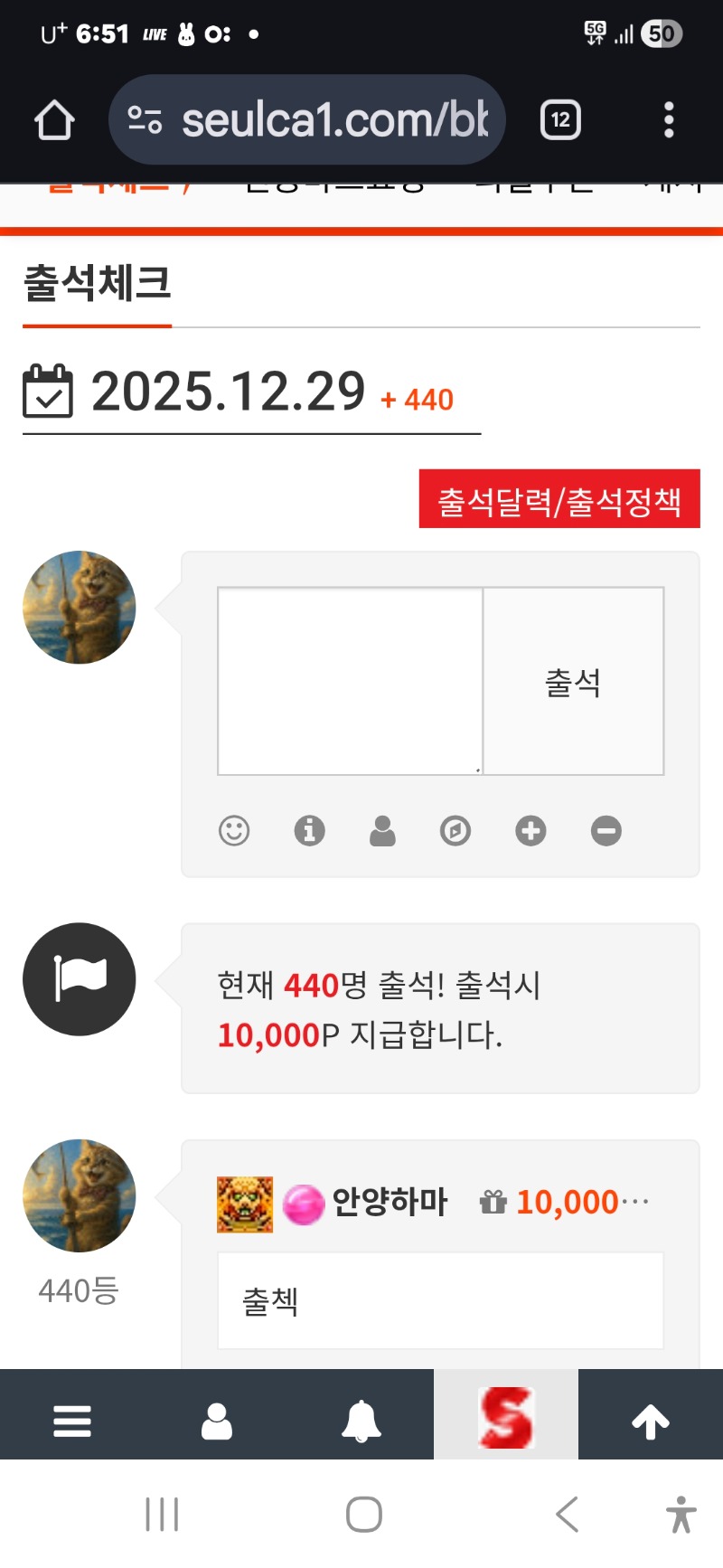Go back with the system back button
The height and width of the screenshot is (1568, 723).
point(567,1514)
